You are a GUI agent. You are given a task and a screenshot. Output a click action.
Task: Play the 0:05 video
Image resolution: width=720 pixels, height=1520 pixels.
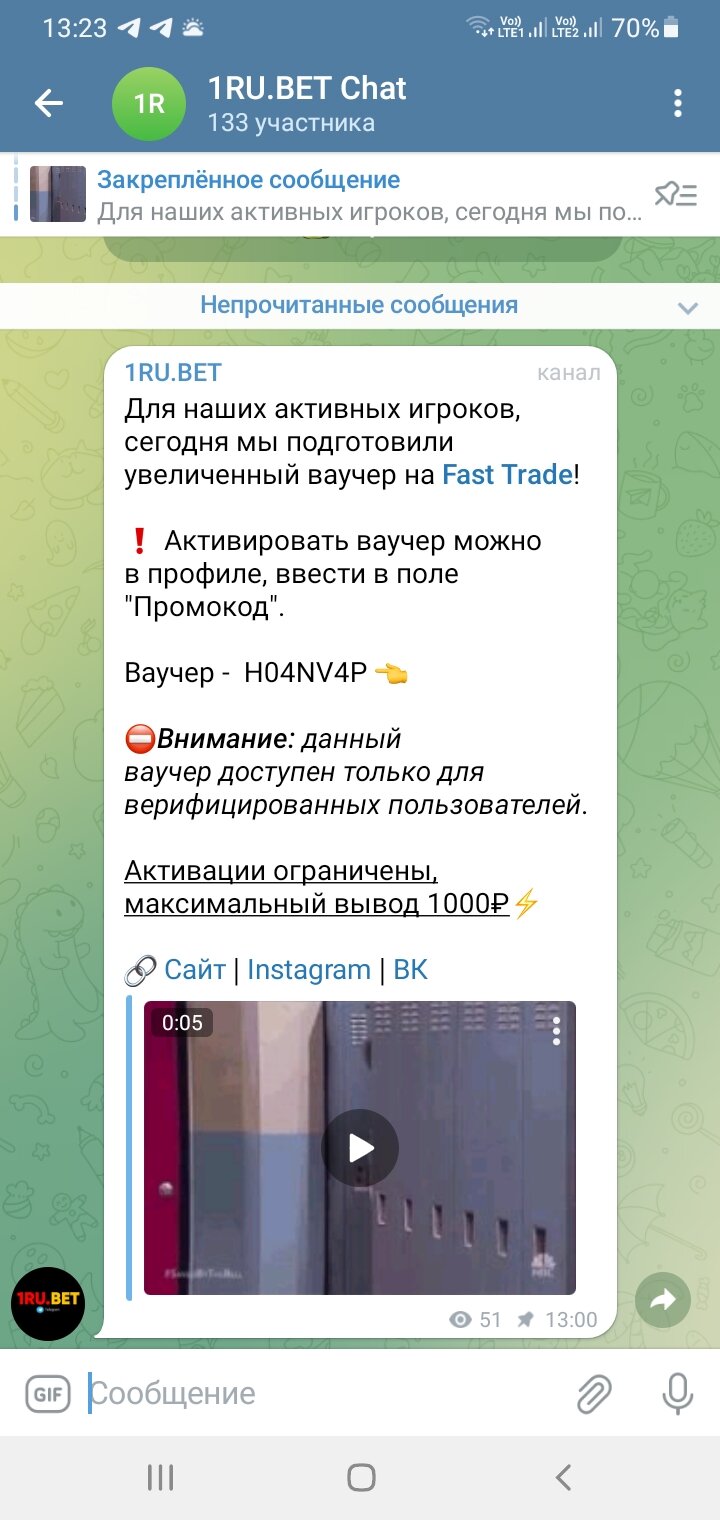point(360,1148)
